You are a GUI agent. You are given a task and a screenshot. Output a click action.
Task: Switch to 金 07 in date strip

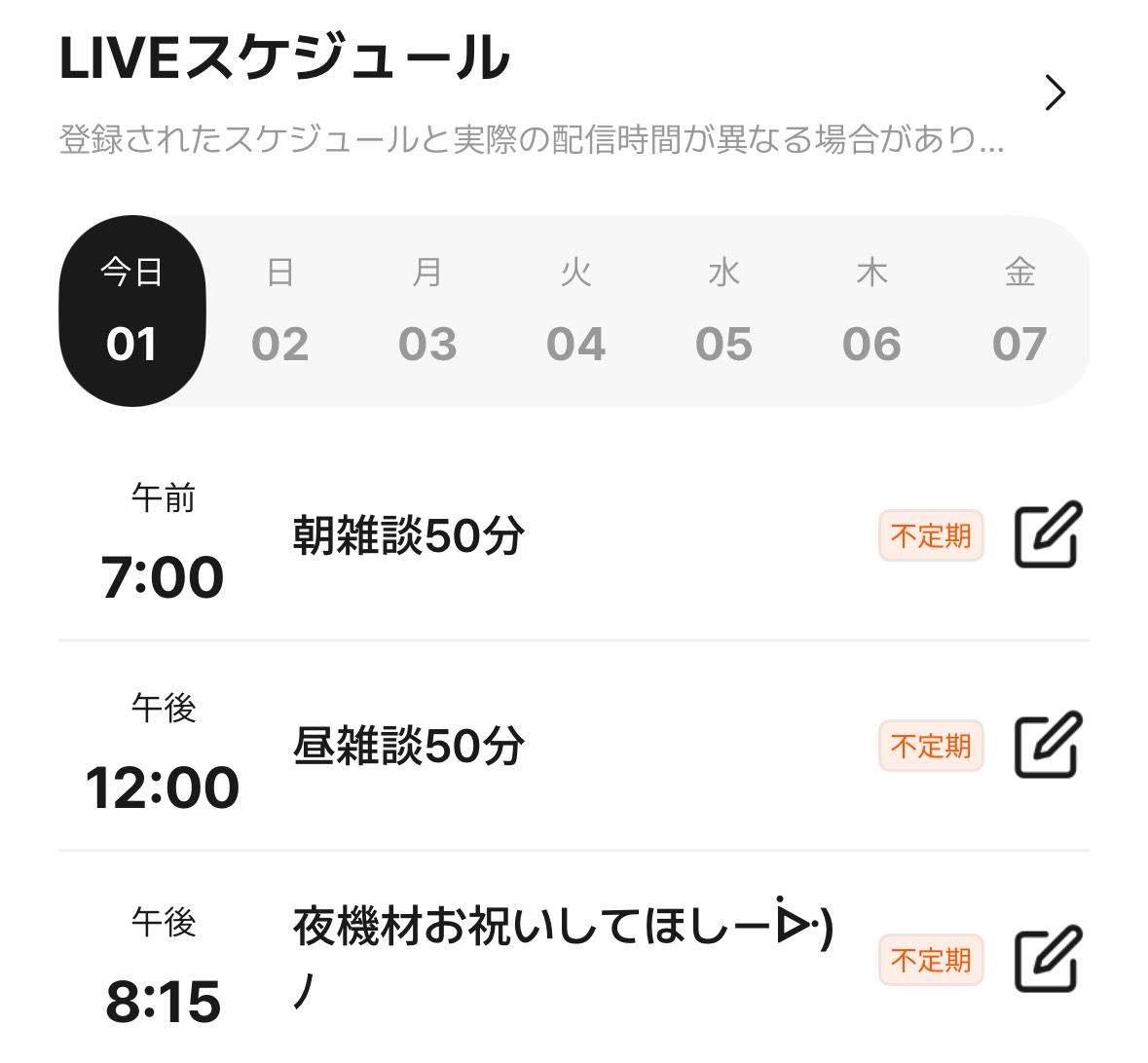point(1019,311)
